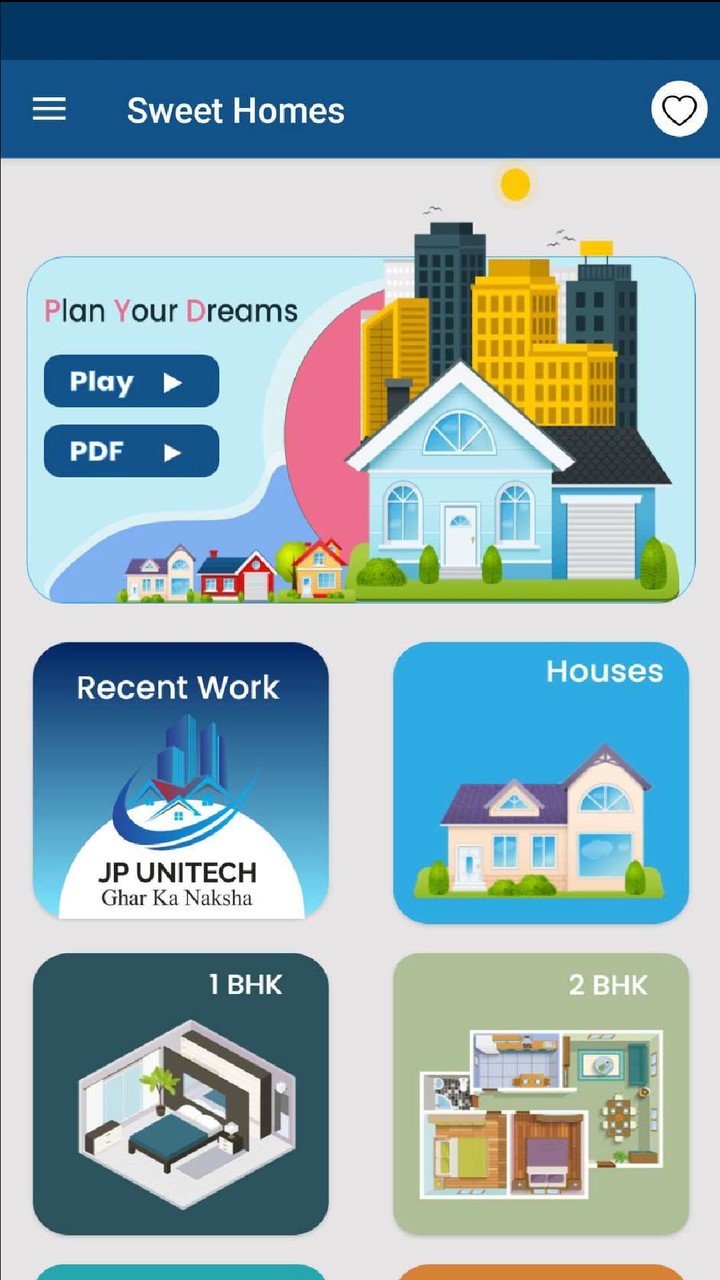Screen dimensions: 720x1280
Task: Tap Ghar Ka Naksha text
Action: pos(180,898)
